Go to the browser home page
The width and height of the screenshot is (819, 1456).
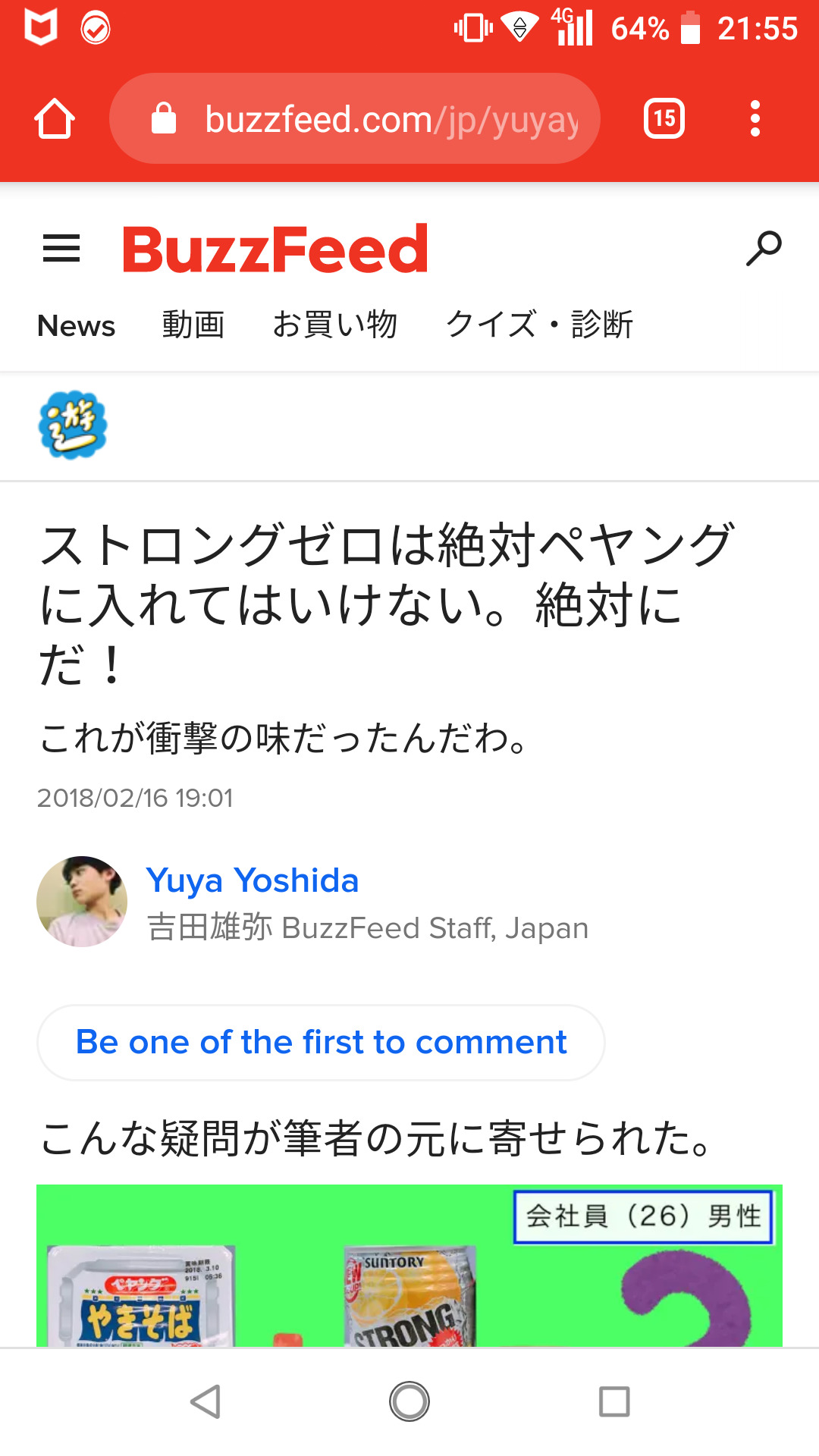(55, 119)
